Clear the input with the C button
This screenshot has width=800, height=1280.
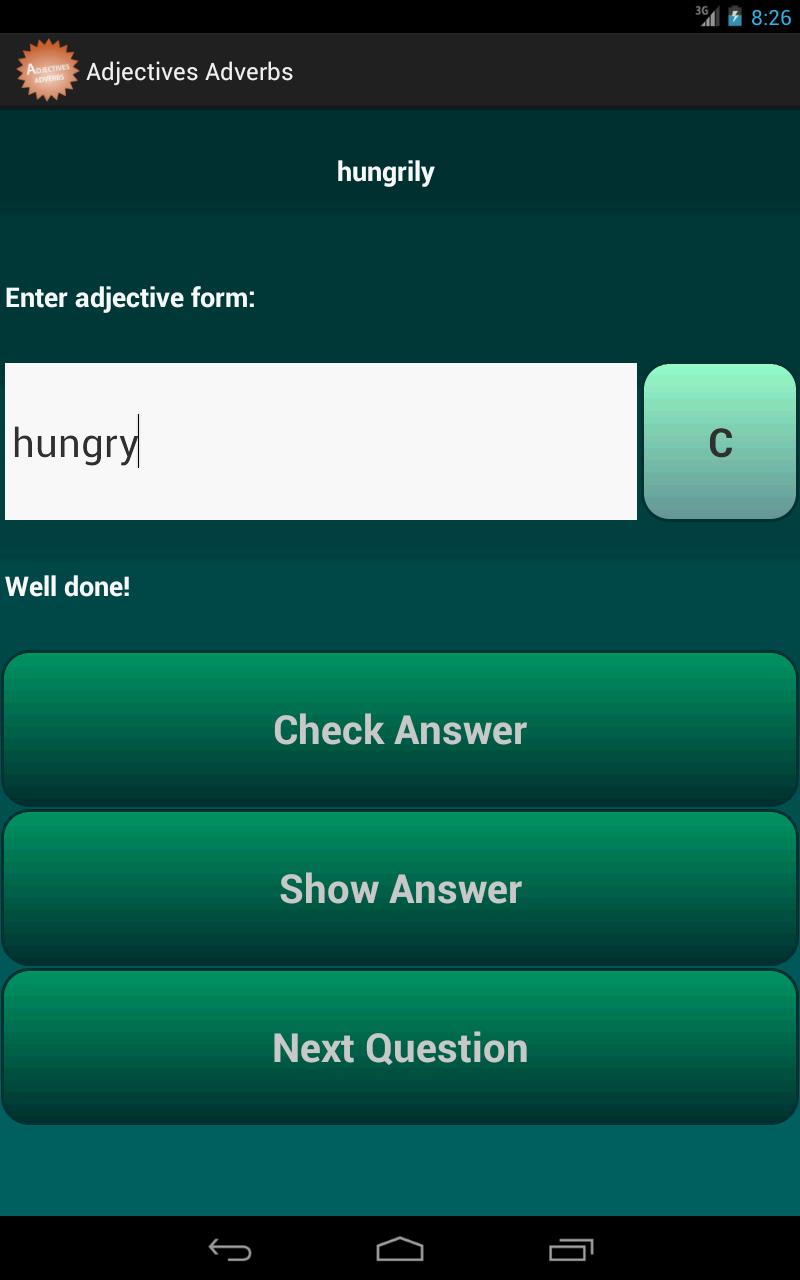point(720,441)
